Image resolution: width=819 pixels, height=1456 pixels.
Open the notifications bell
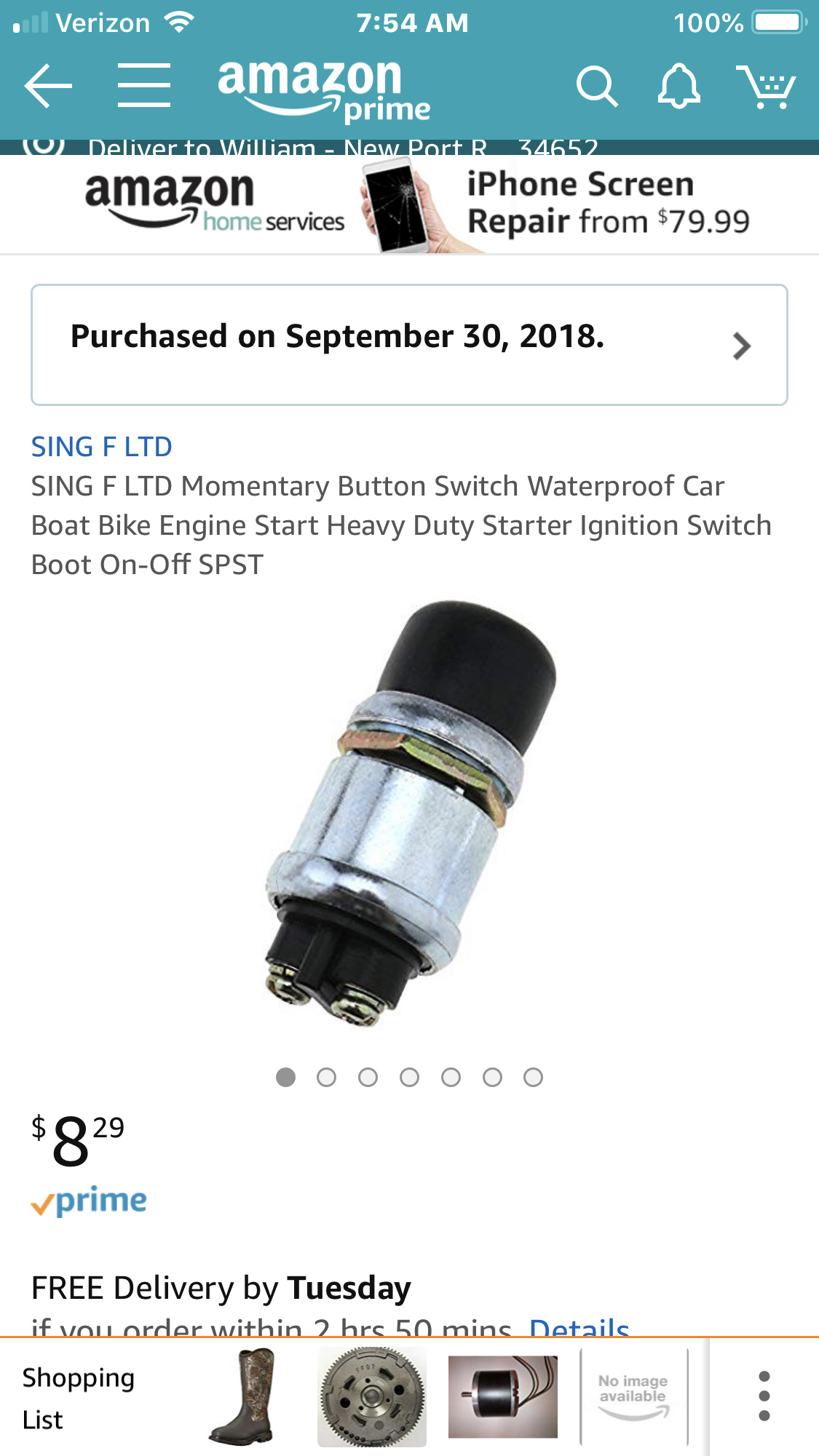tap(678, 87)
